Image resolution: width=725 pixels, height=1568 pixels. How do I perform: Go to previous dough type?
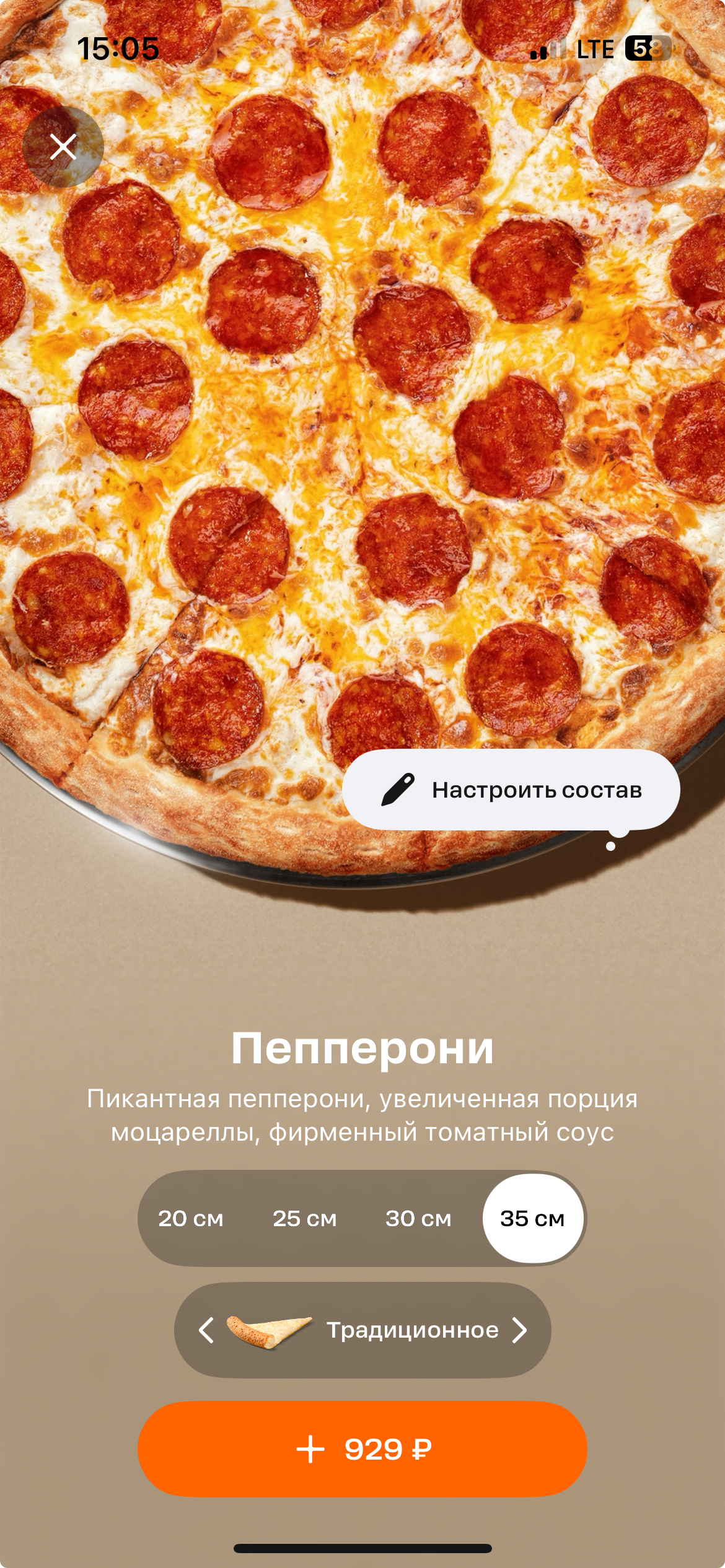[206, 1330]
